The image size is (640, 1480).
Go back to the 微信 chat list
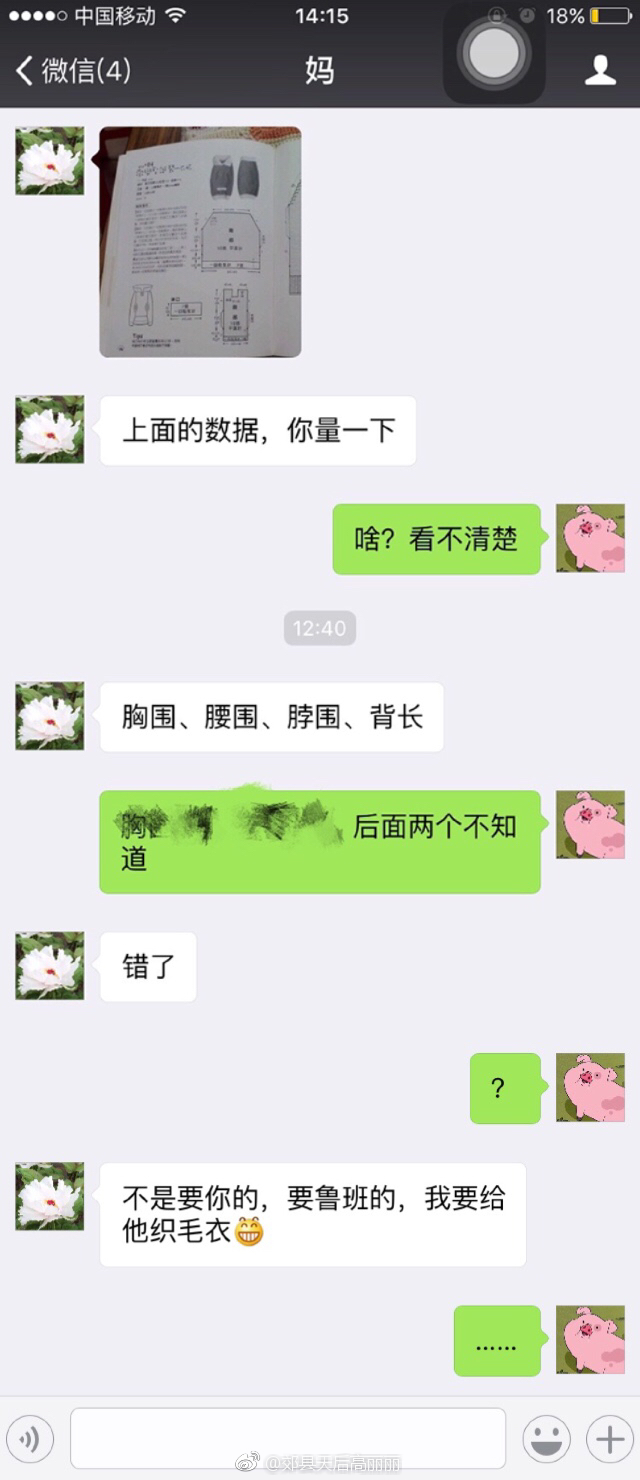[x=72, y=70]
